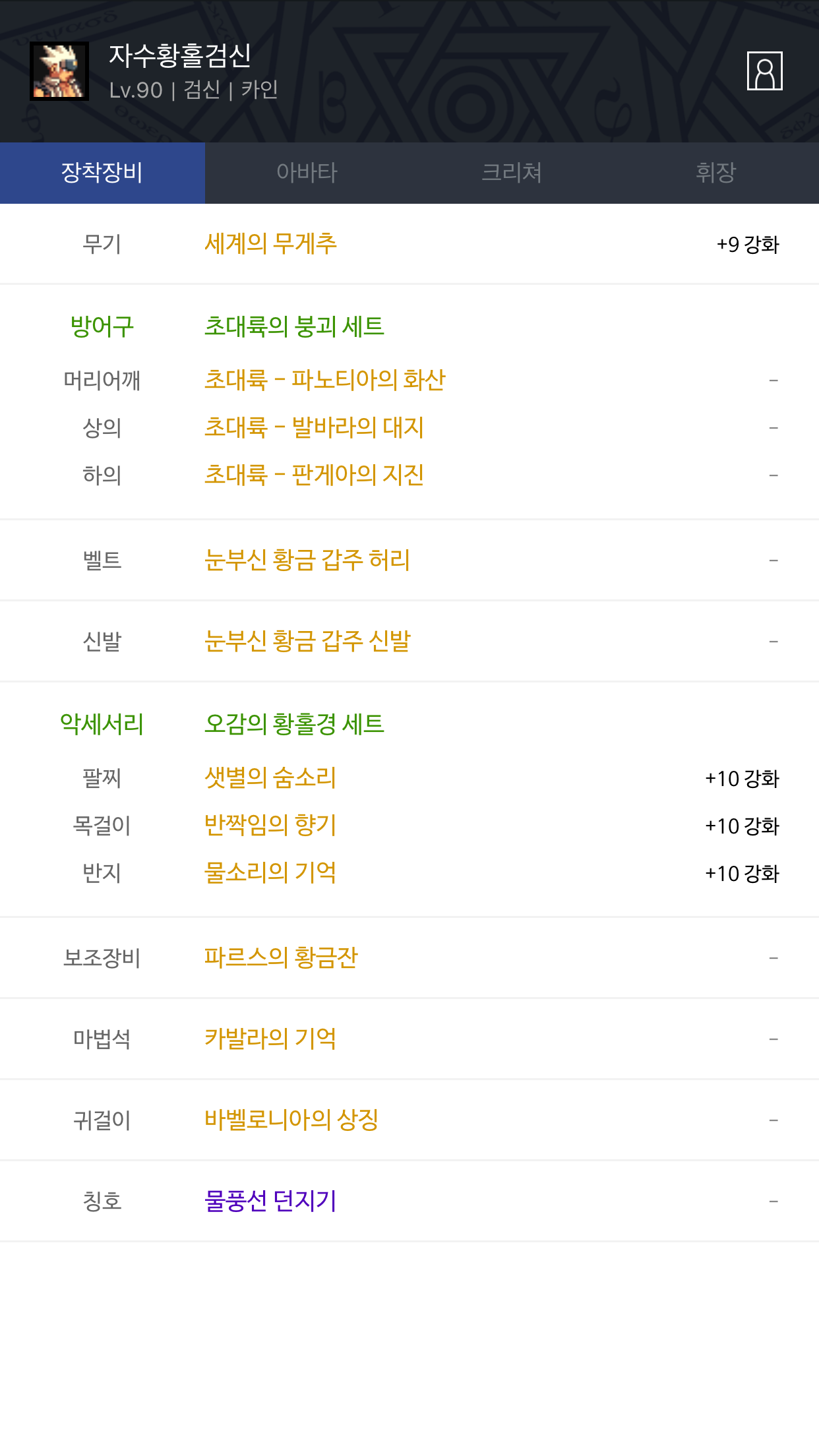Screen dimensions: 819x1456
Task: Open 초대륙 - 파노티아의 화산 item
Action: pyautogui.click(x=324, y=380)
